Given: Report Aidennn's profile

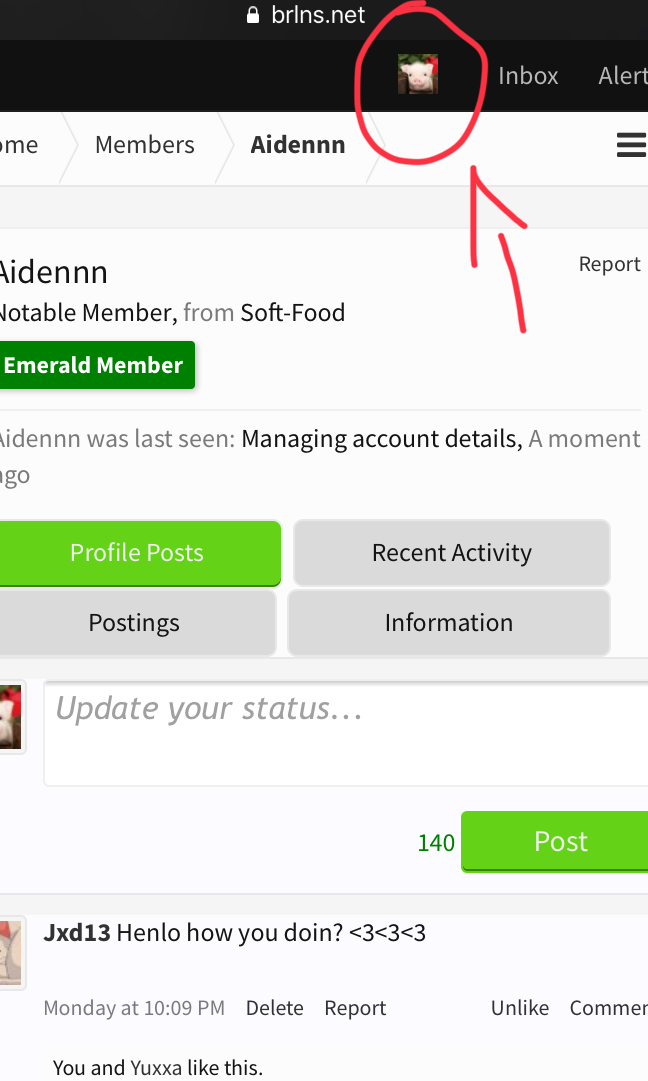Looking at the screenshot, I should tap(609, 264).
